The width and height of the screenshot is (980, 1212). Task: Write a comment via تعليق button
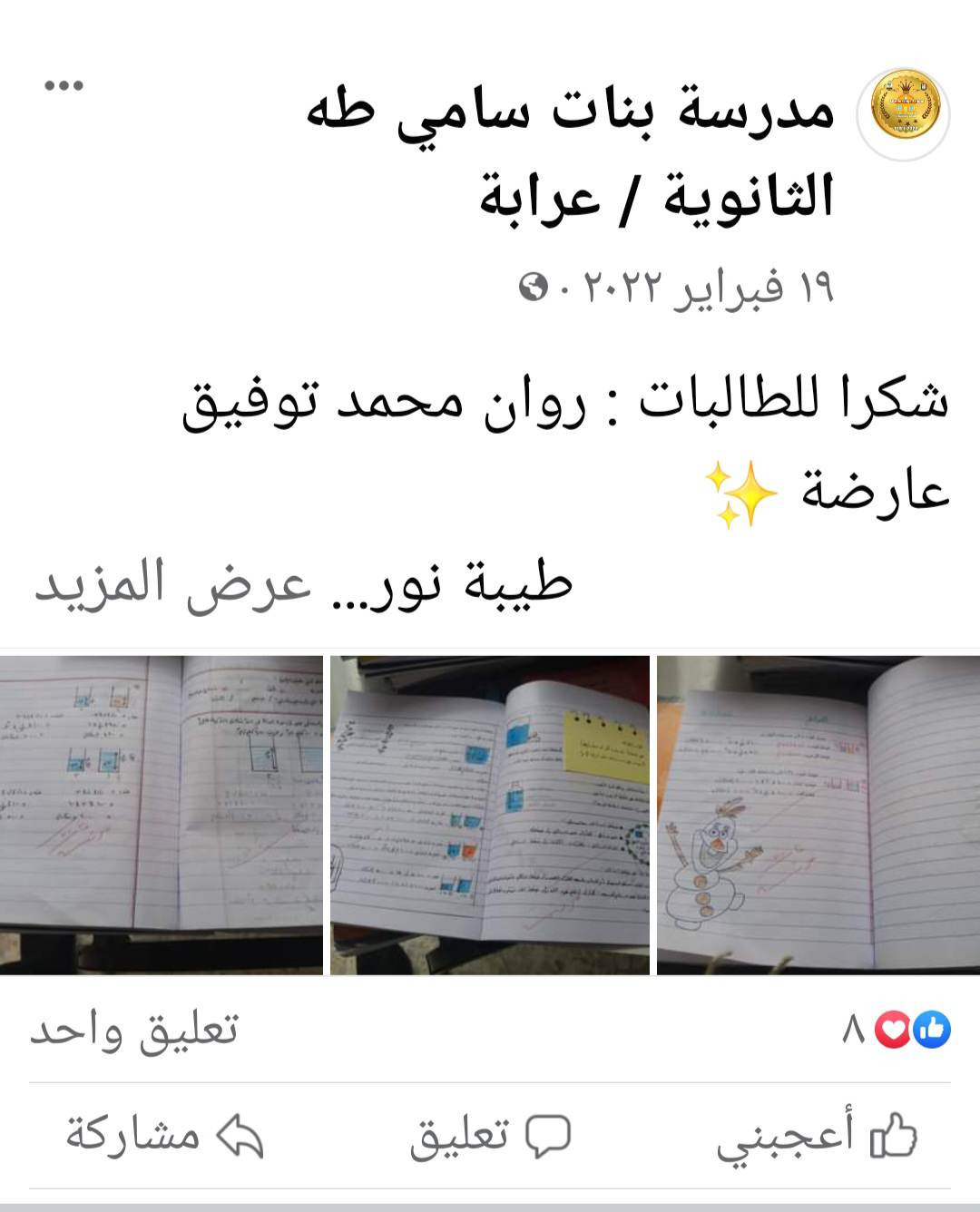(490, 1135)
